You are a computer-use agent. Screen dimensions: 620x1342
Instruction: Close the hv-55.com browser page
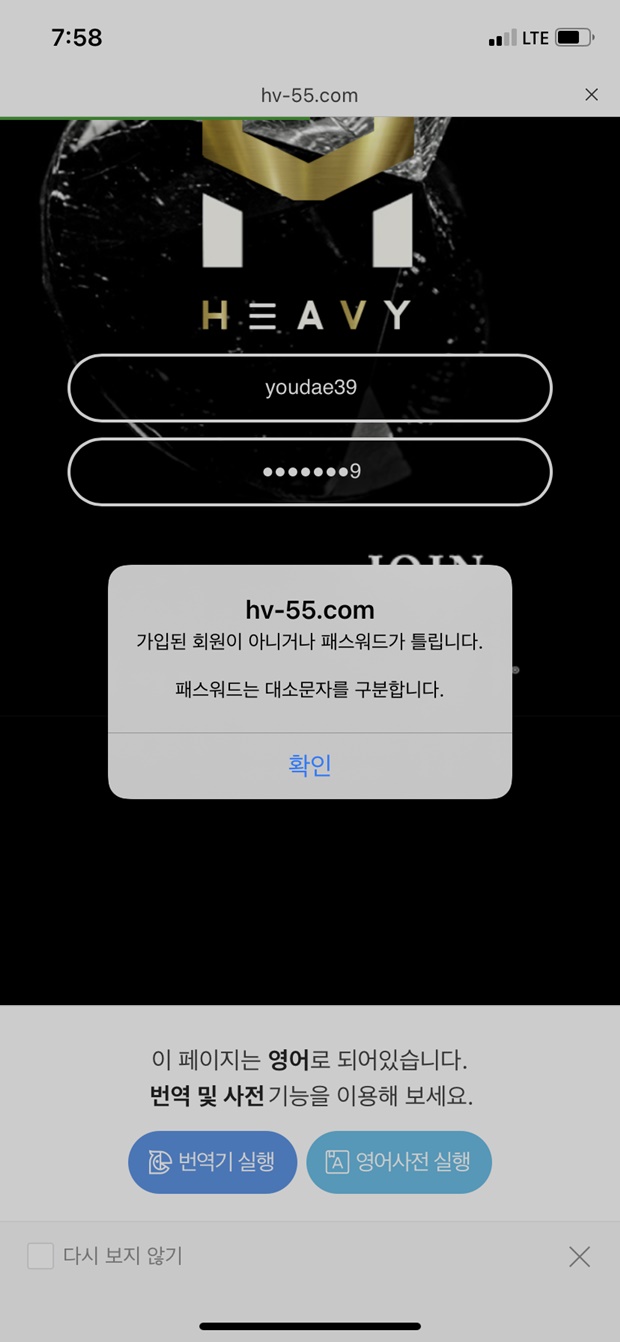(x=591, y=95)
